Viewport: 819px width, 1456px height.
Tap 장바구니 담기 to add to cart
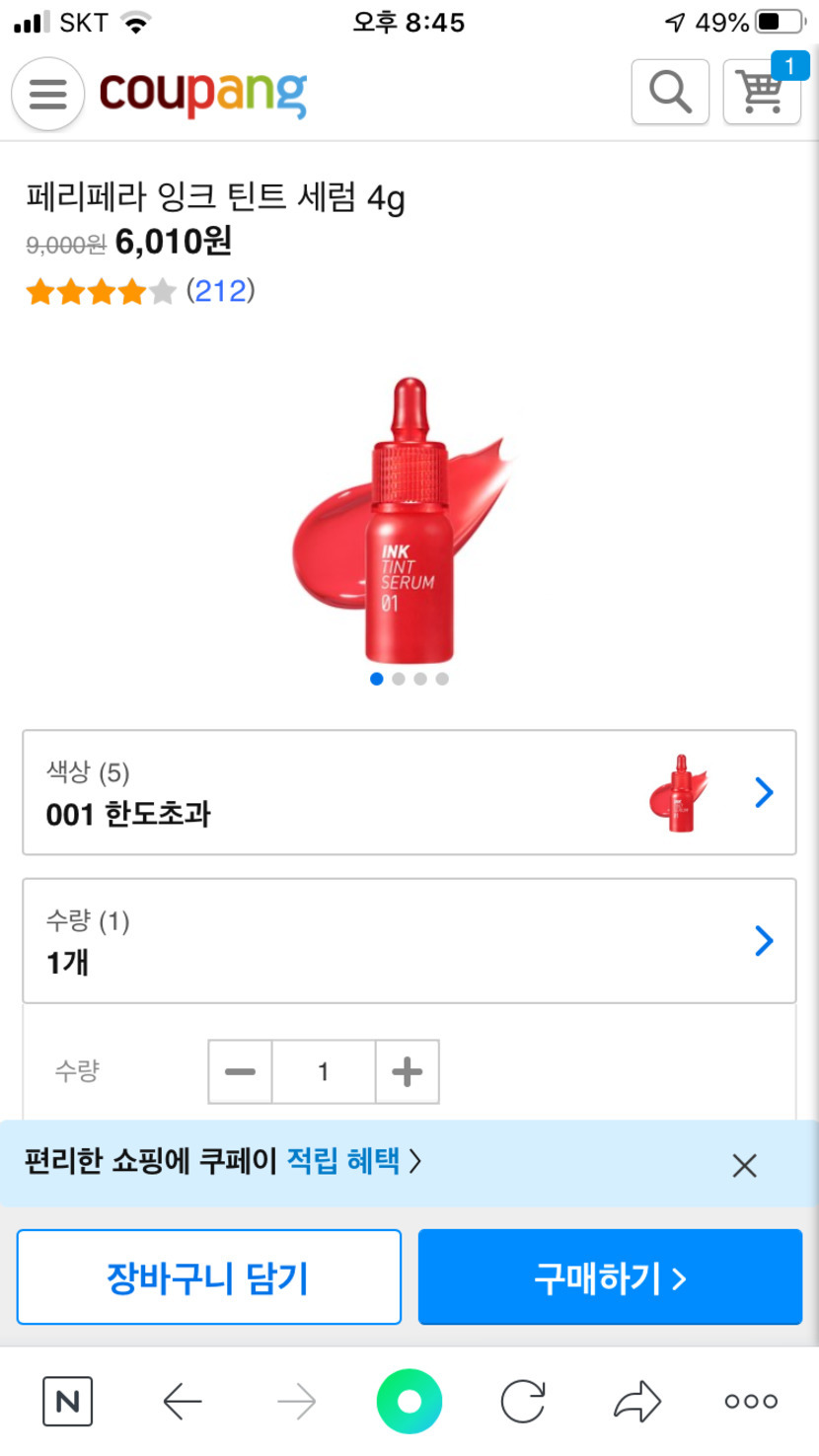pos(208,1277)
